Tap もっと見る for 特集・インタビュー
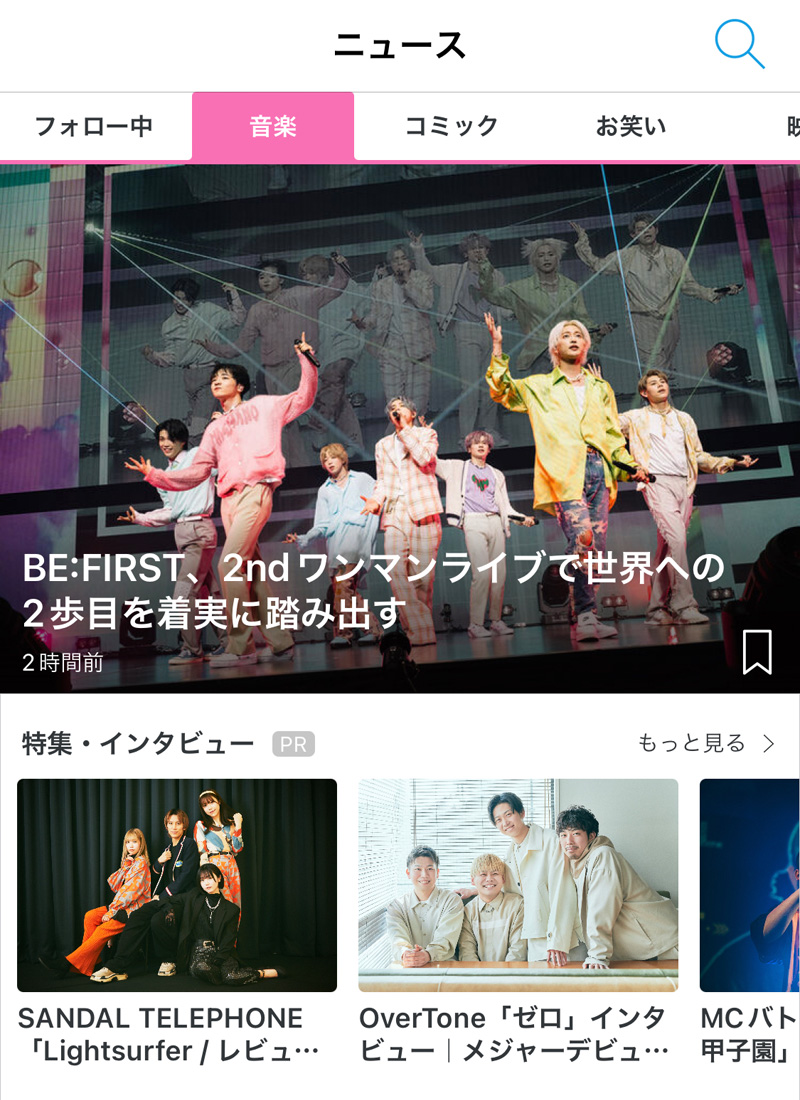This screenshot has height=1100, width=800. click(706, 743)
